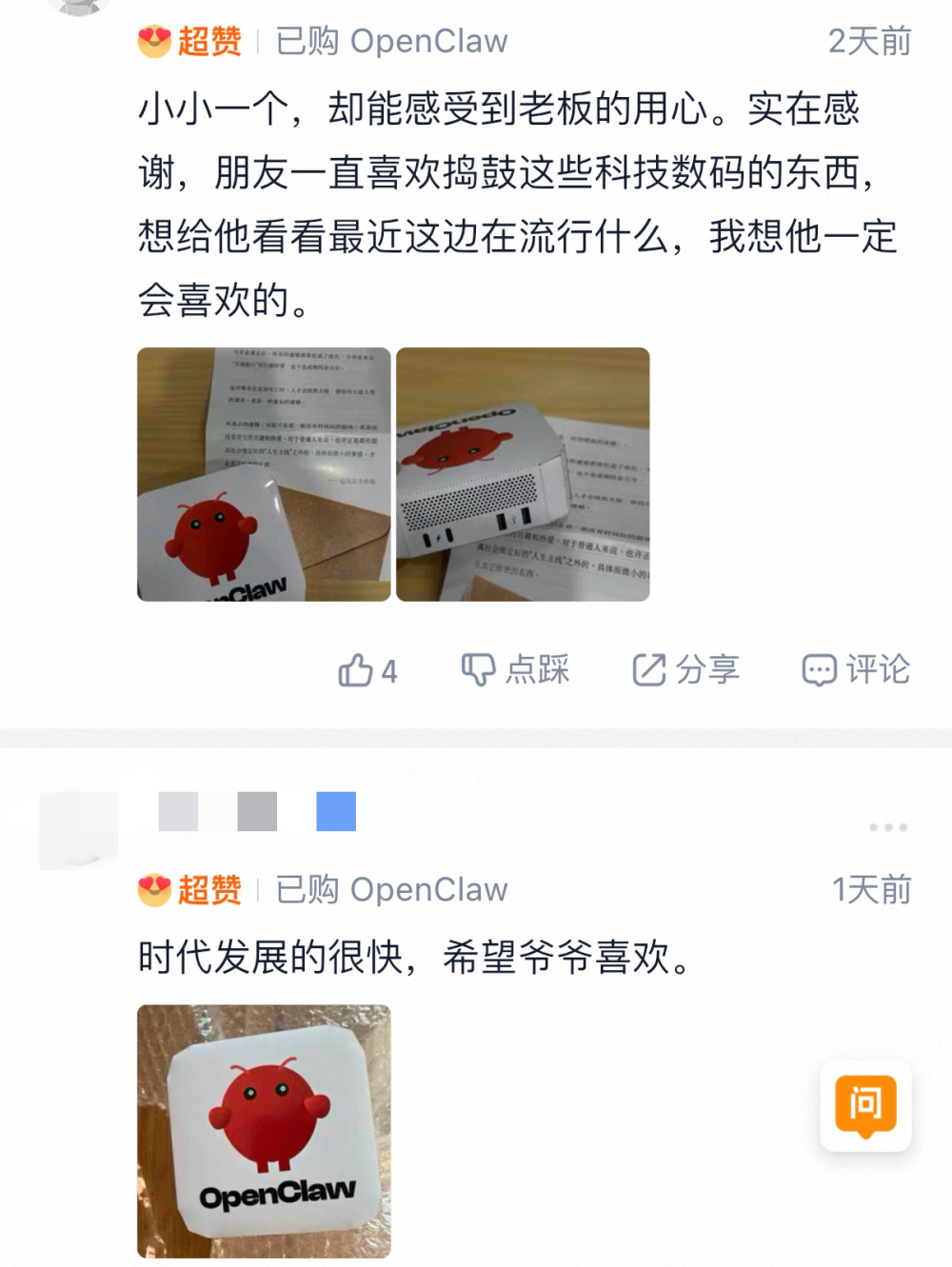952x1267 pixels.
Task: Select the blue square icon above the second review
Action: [335, 811]
